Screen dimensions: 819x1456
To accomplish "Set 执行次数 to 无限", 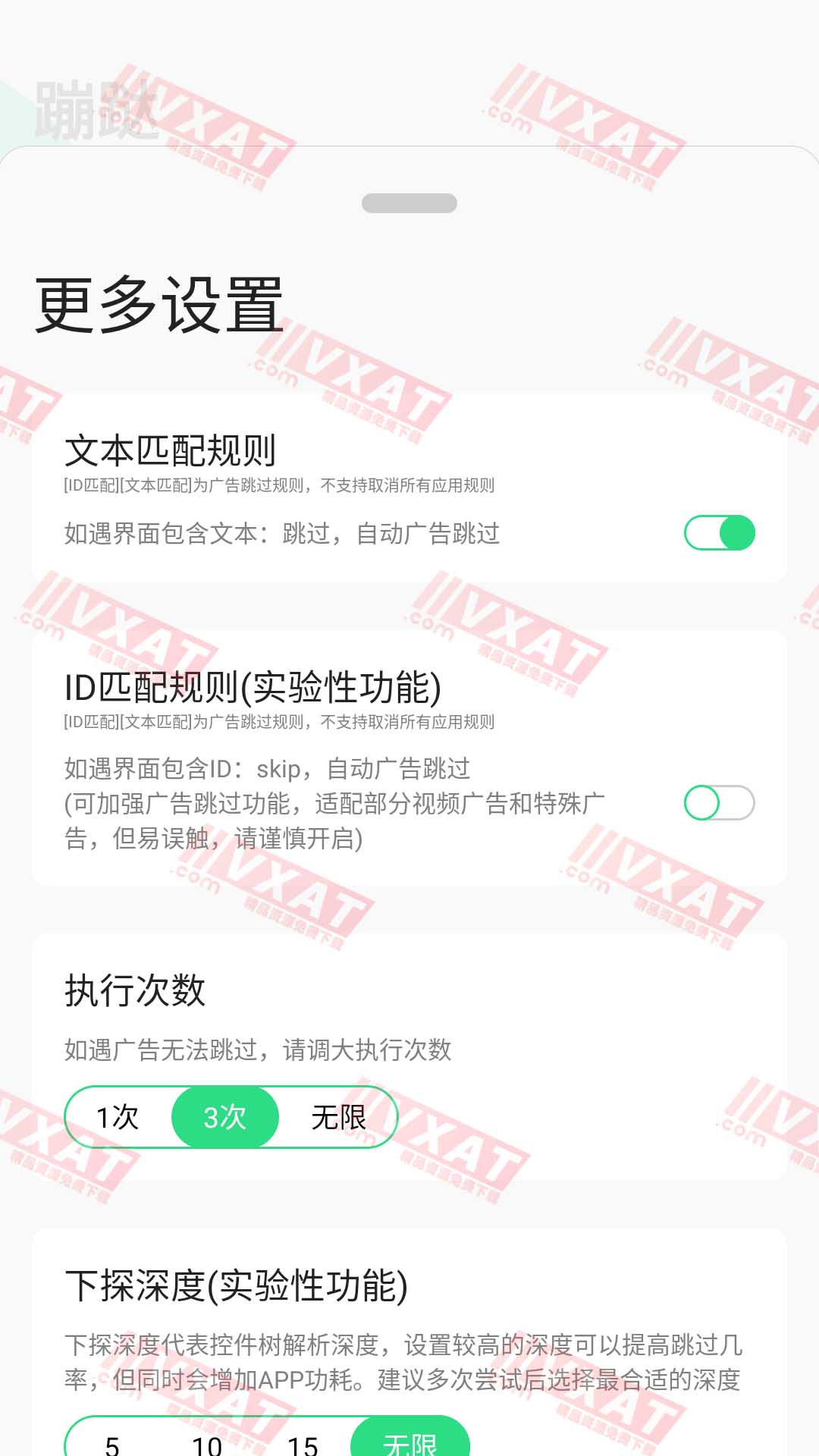I will click(338, 1117).
